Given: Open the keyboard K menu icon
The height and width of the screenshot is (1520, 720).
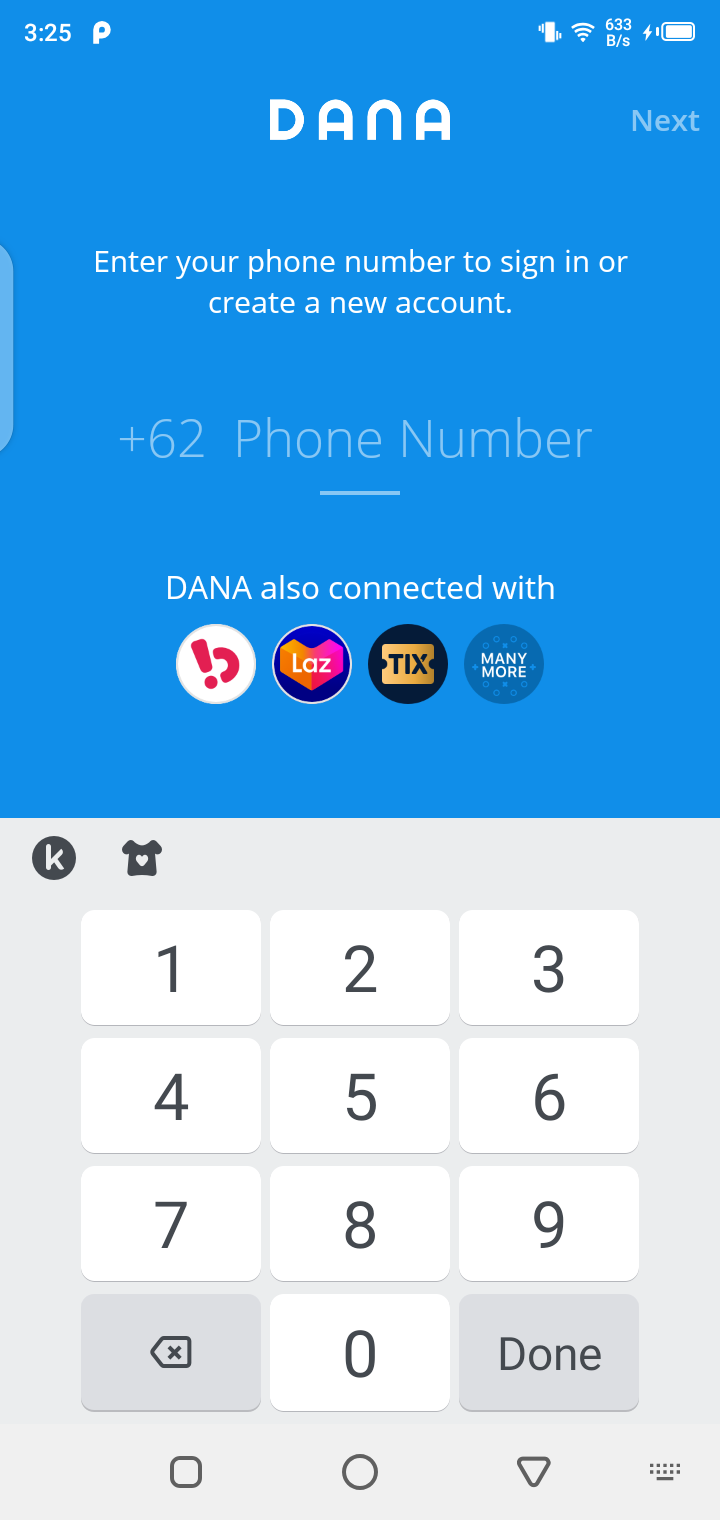Looking at the screenshot, I should (x=54, y=858).
